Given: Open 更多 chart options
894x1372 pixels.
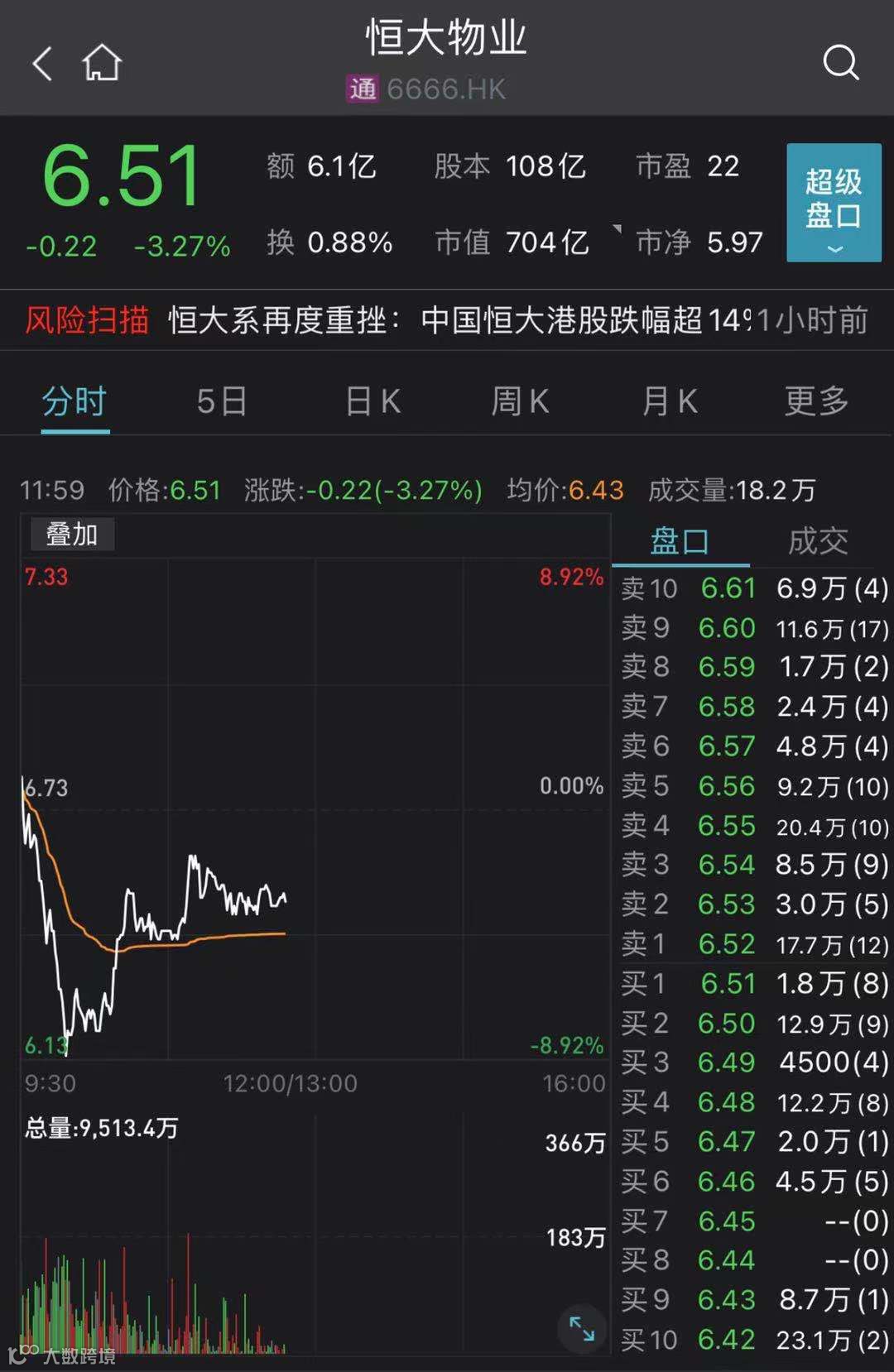Looking at the screenshot, I should (x=817, y=402).
